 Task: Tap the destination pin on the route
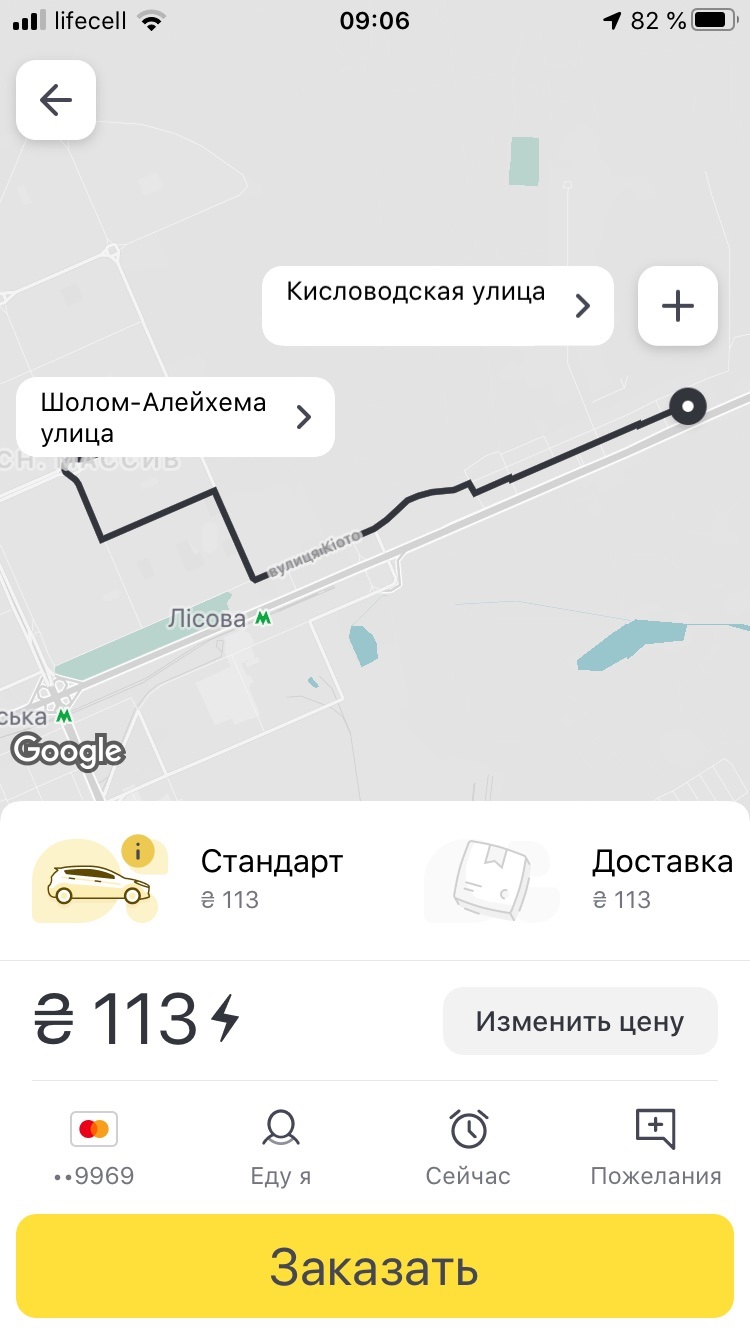tap(687, 406)
